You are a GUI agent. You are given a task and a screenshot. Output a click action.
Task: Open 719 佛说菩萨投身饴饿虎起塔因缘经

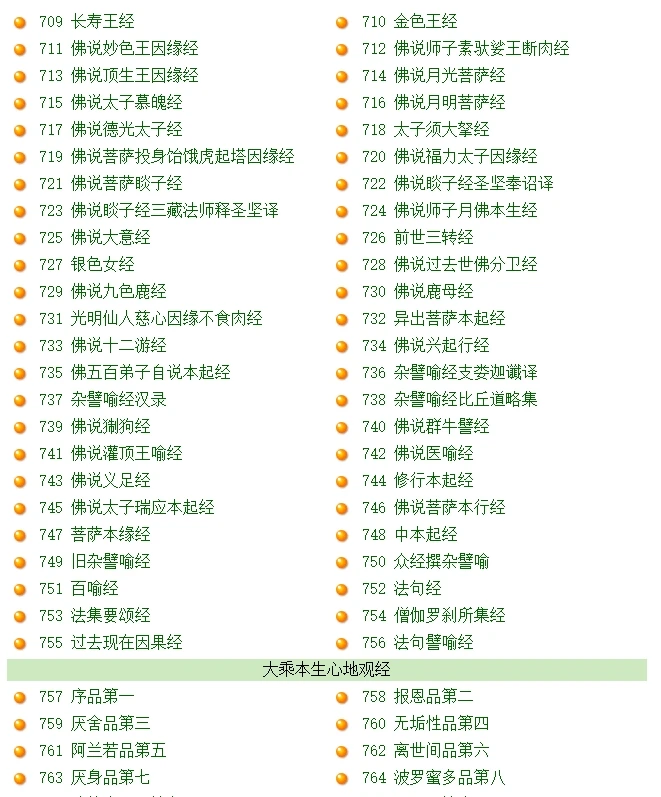[x=182, y=156]
